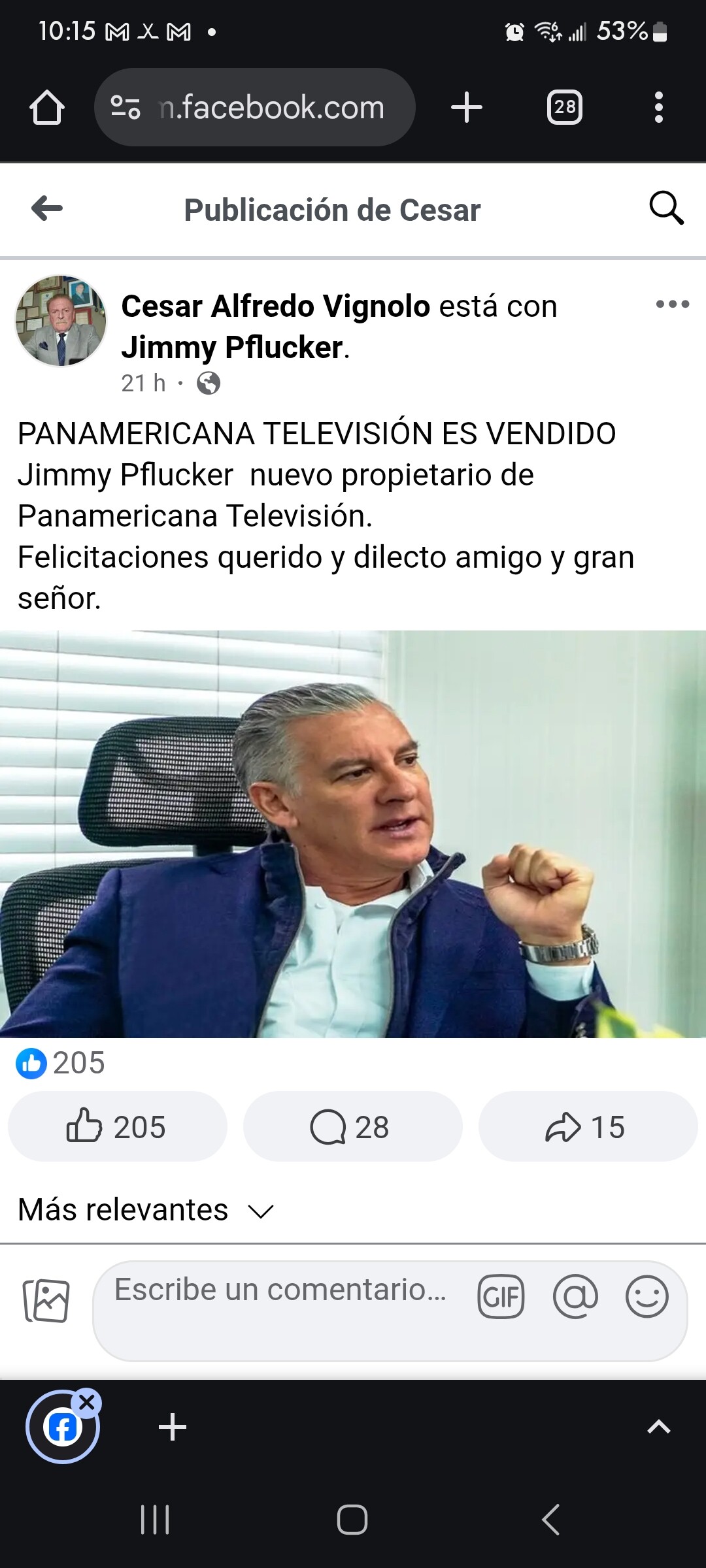706x1568 pixels.
Task: Open the emoji picker for comment
Action: (x=647, y=1297)
